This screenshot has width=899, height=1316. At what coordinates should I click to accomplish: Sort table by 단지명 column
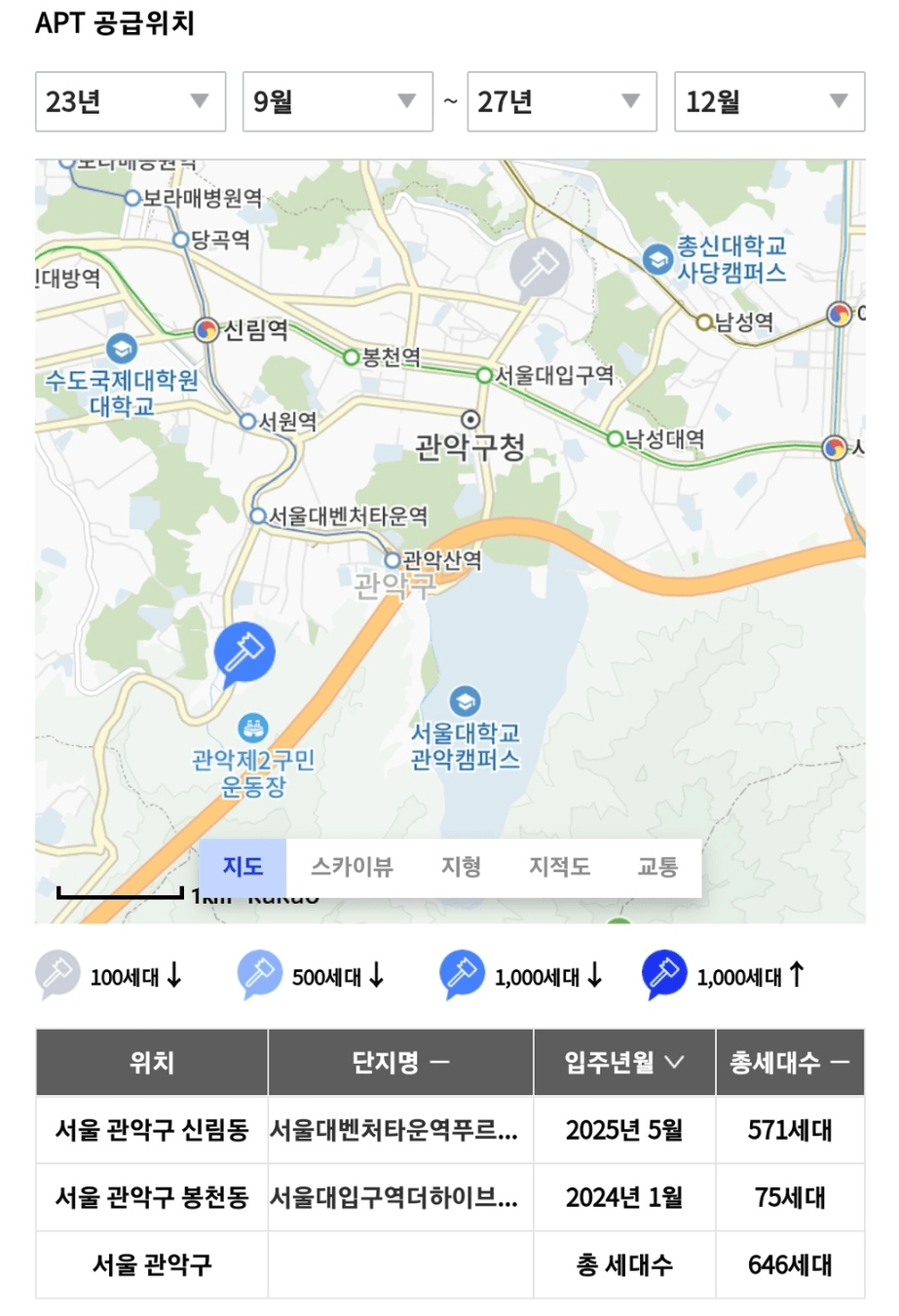pyautogui.click(x=400, y=1062)
